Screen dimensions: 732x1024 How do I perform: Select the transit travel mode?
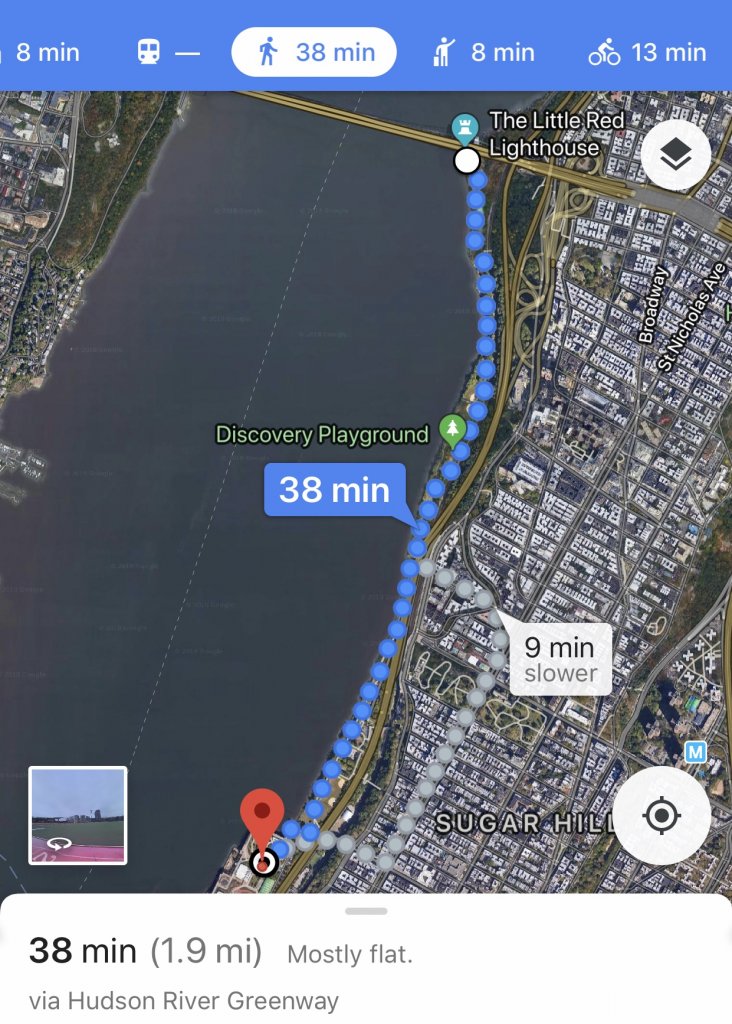167,52
